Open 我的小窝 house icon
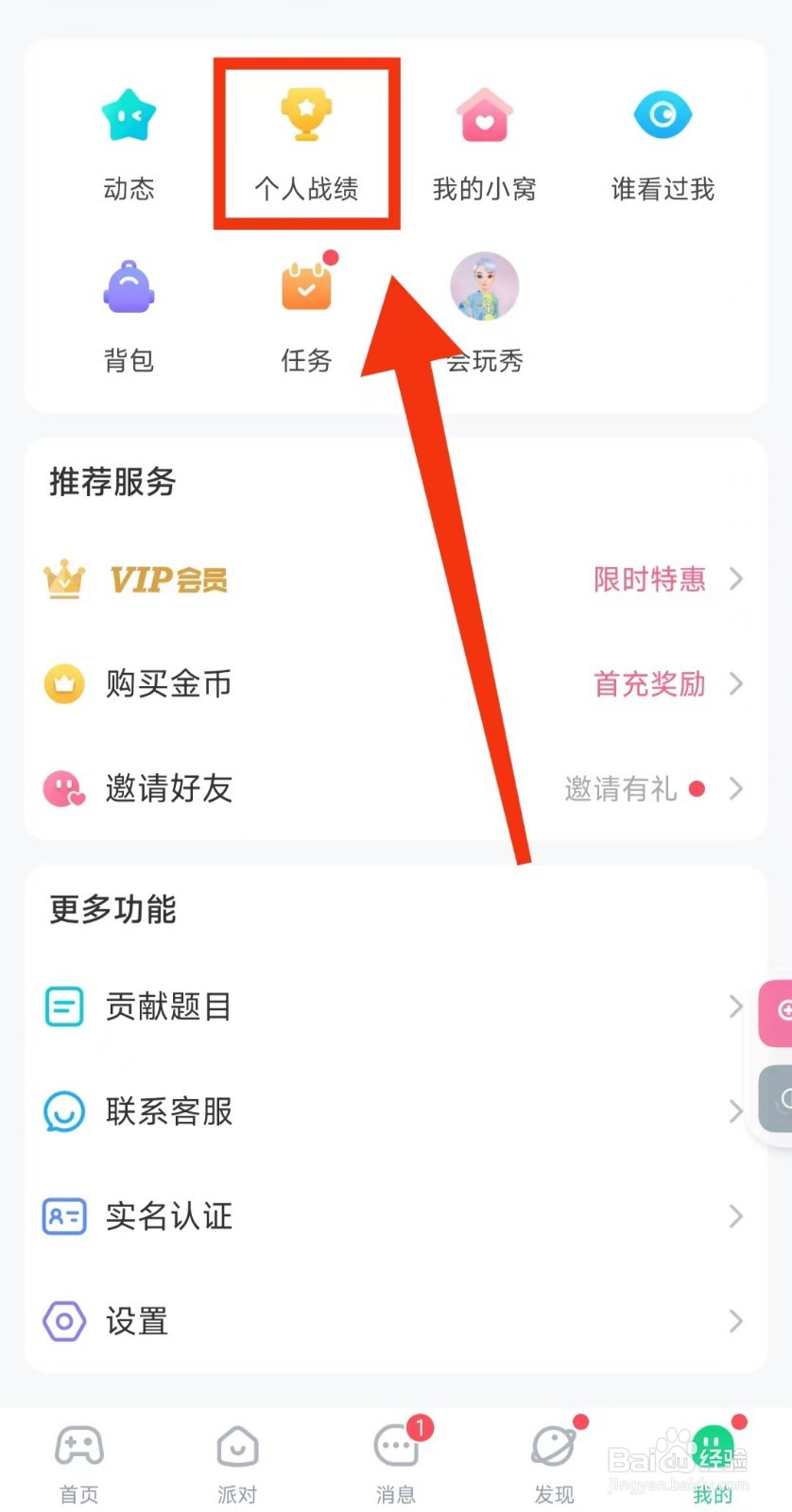Screen dimensions: 792x1512 [x=484, y=113]
